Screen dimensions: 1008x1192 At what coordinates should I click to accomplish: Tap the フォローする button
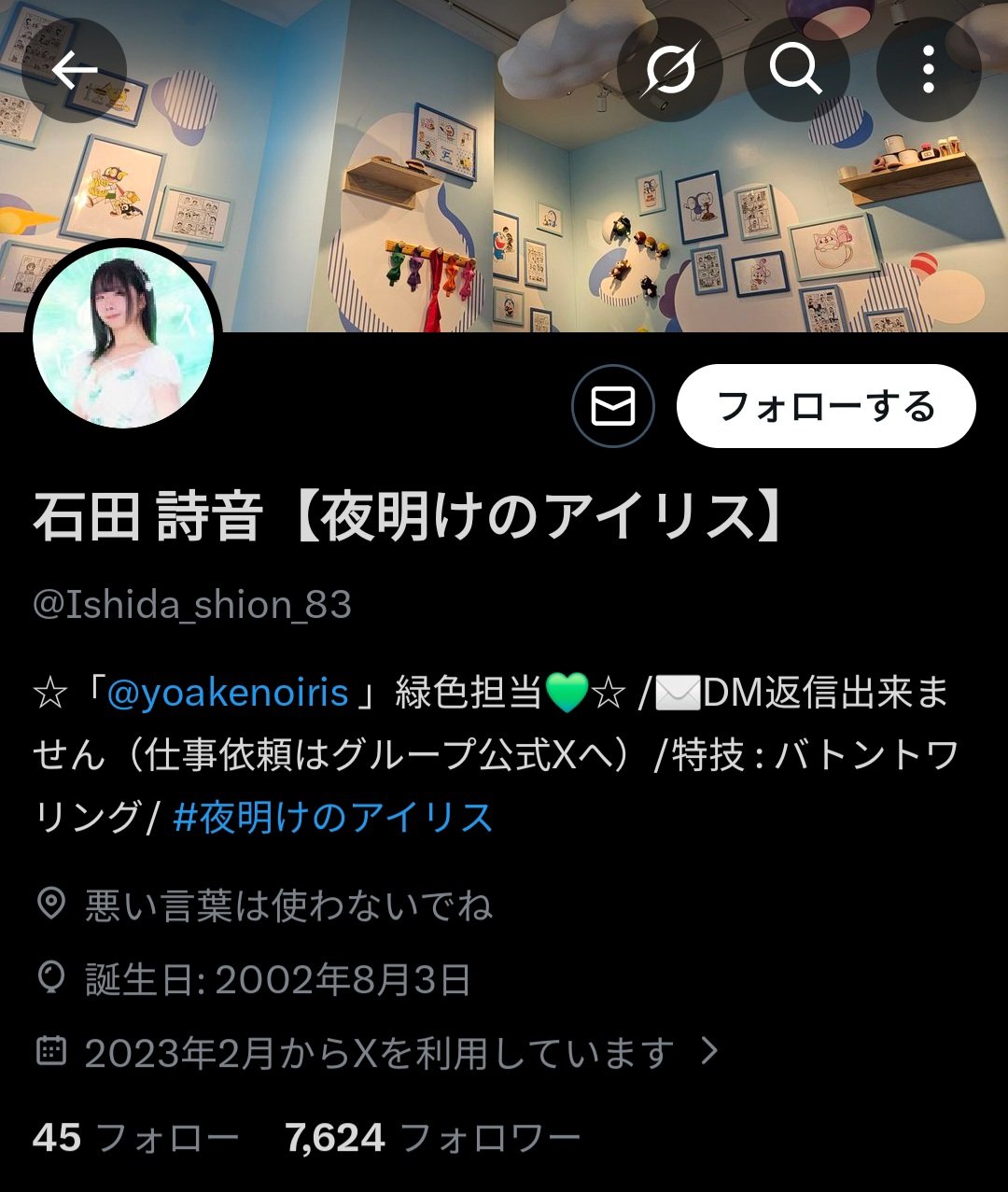[x=826, y=407]
